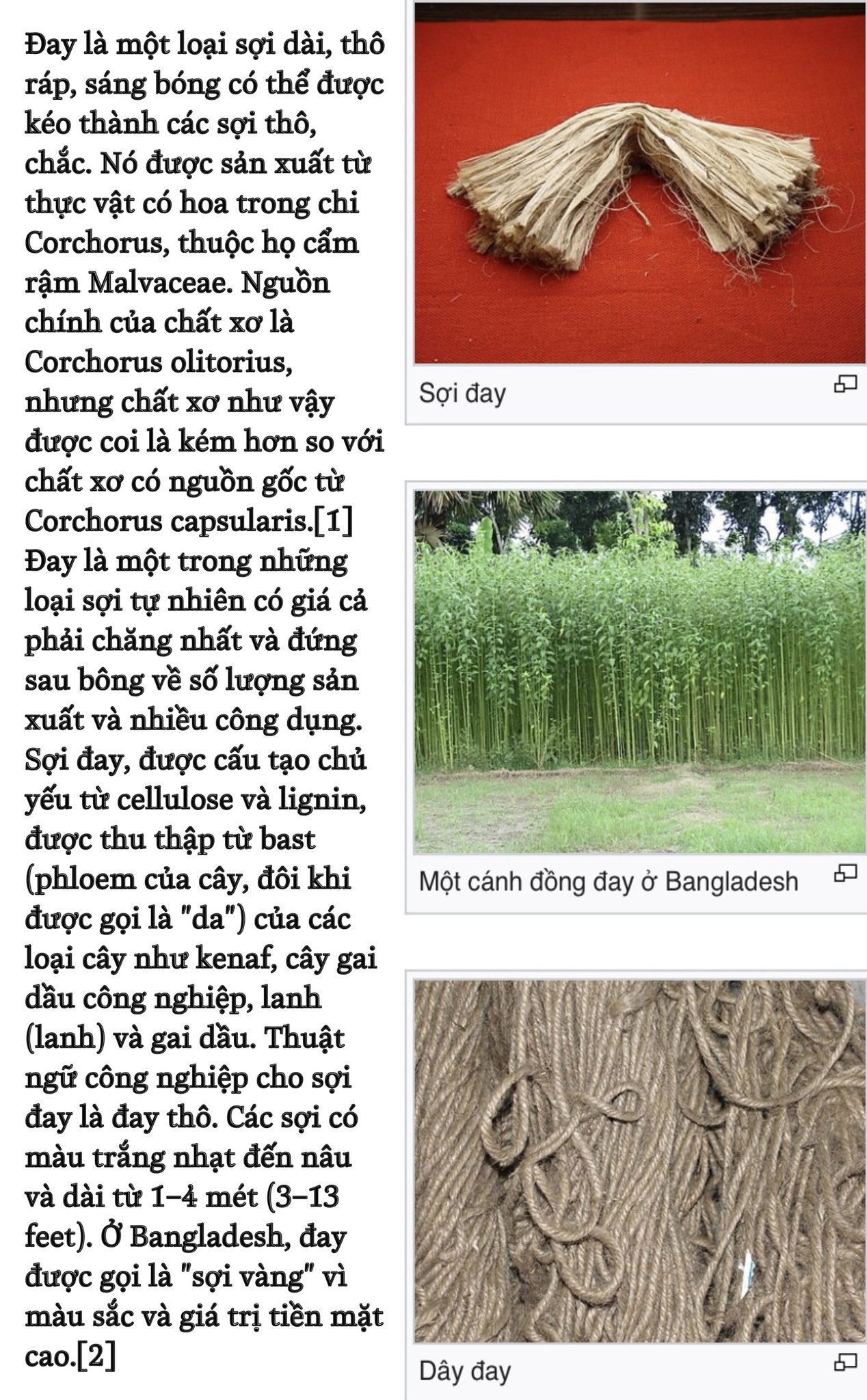Open the Bangladesh jute field photo

pos(640,671)
